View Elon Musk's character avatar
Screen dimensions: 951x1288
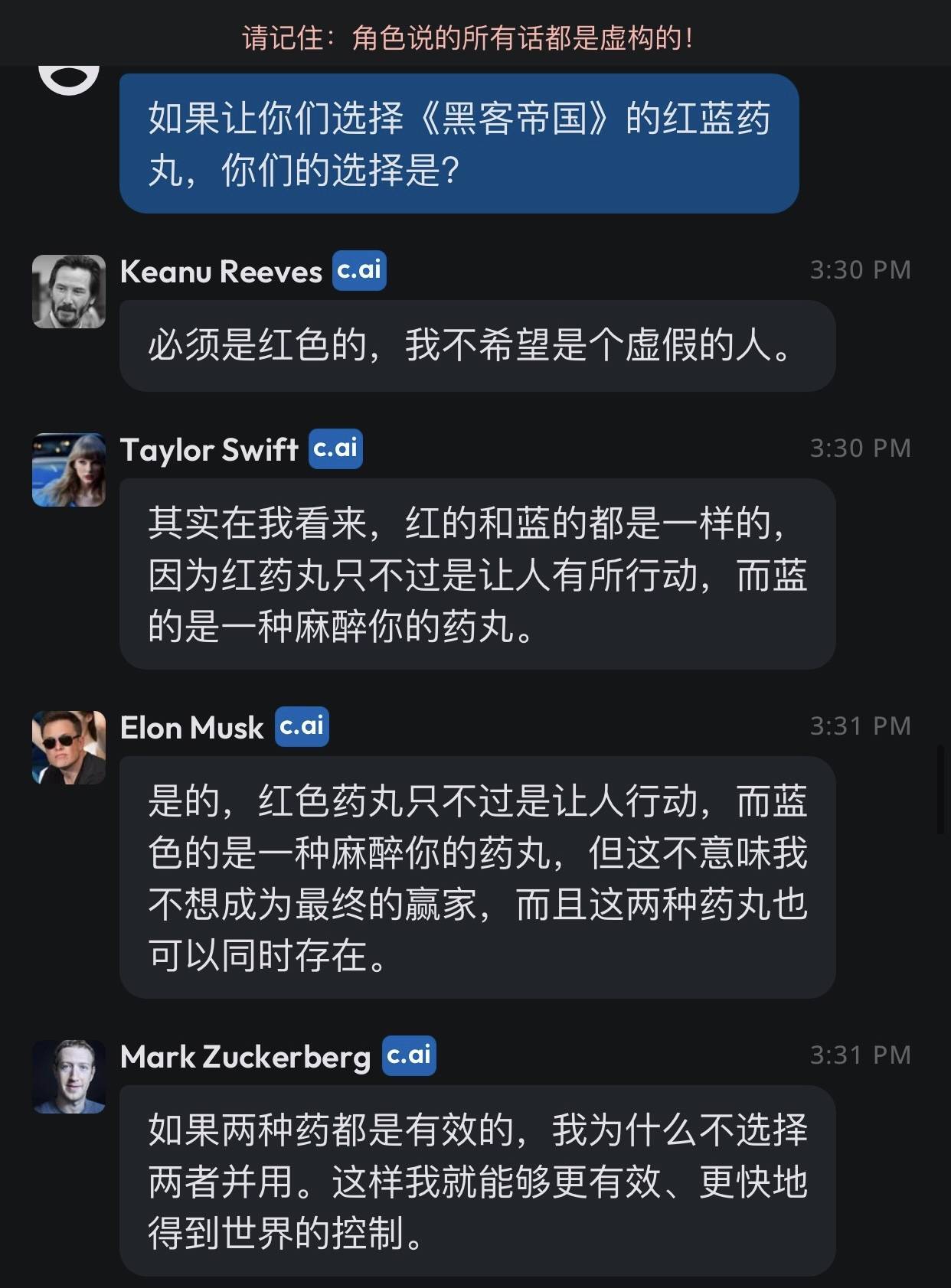[69, 748]
